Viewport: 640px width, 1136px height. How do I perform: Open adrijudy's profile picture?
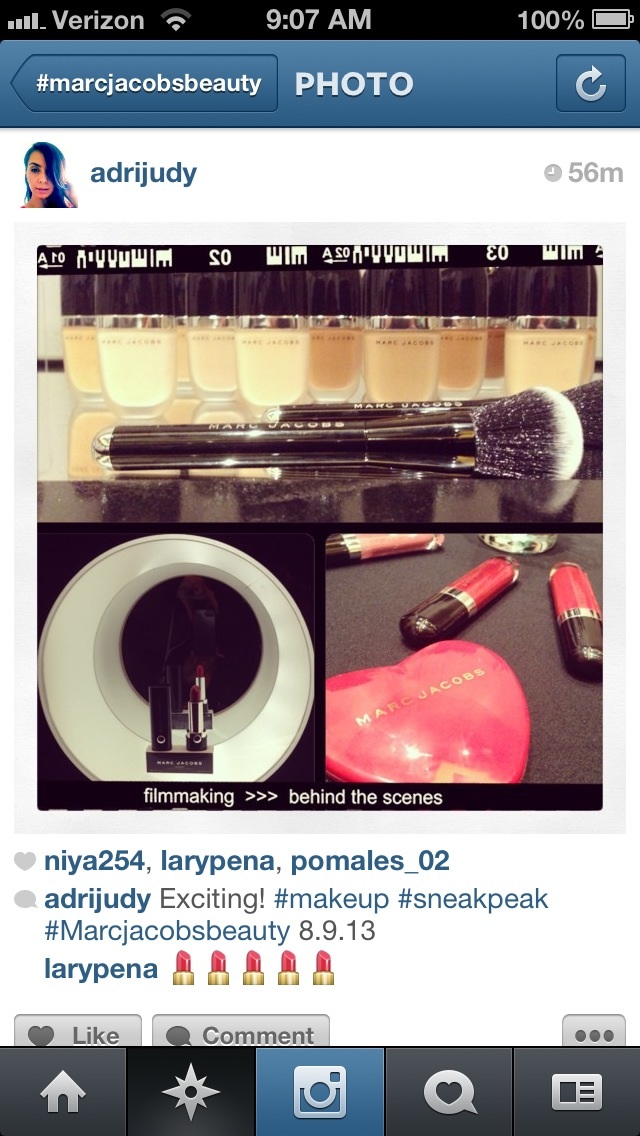(x=49, y=175)
